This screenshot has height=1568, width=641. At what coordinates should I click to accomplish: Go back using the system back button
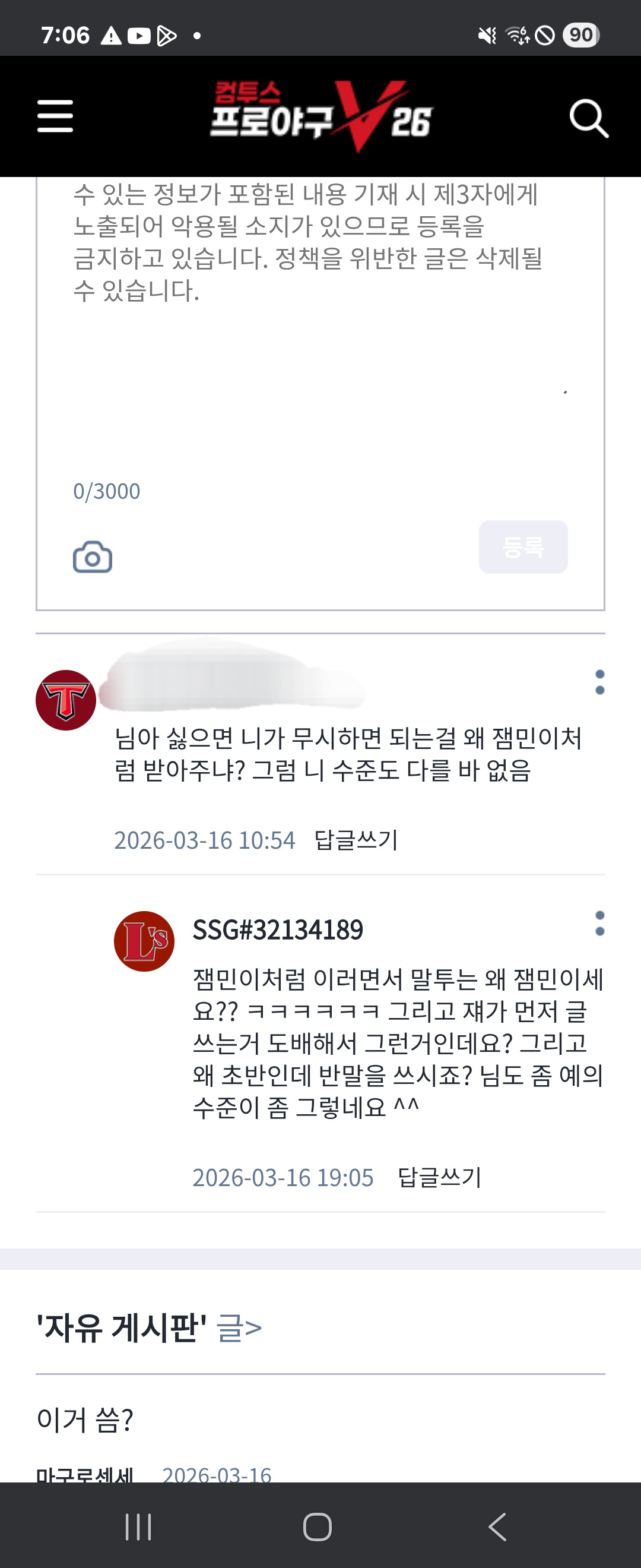click(x=497, y=1526)
